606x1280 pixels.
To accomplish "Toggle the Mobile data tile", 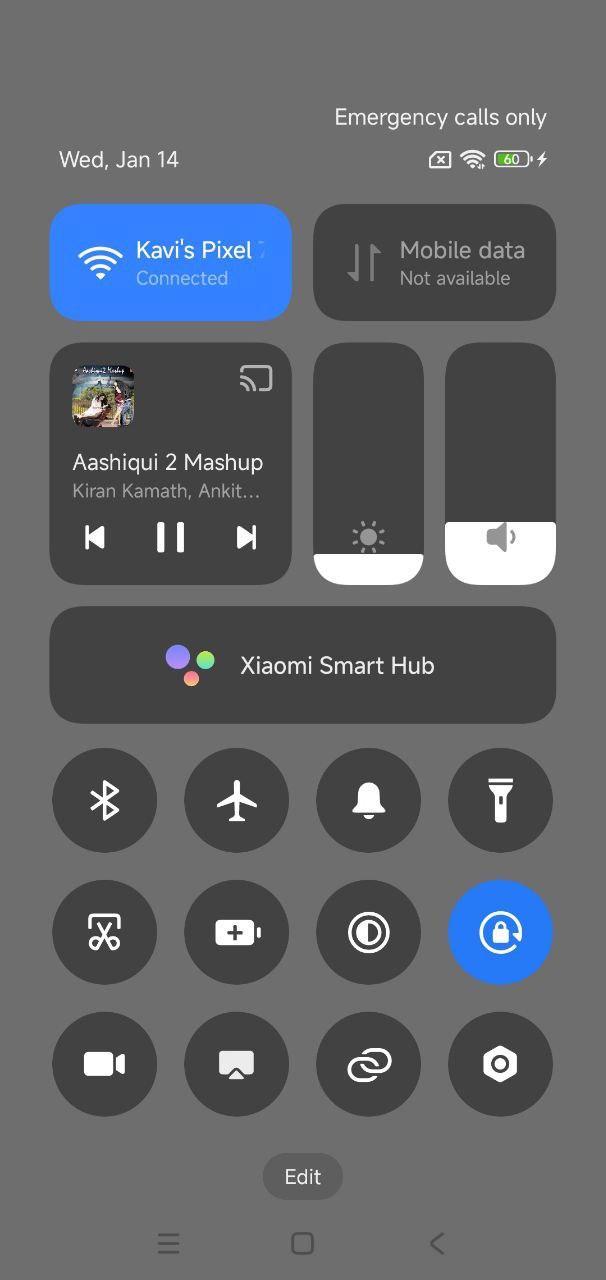I will click(434, 262).
